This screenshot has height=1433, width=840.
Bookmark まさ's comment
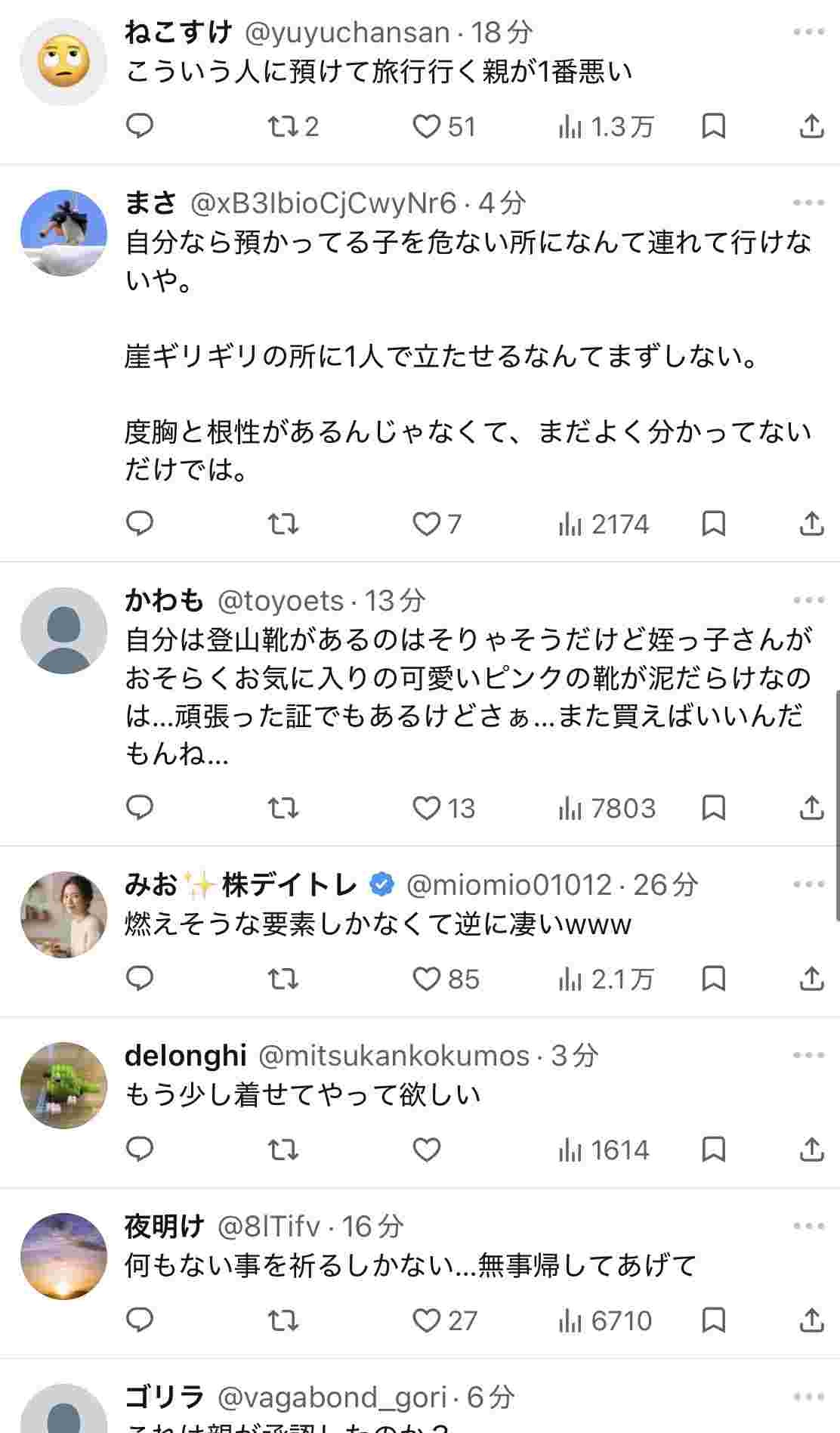tap(713, 523)
